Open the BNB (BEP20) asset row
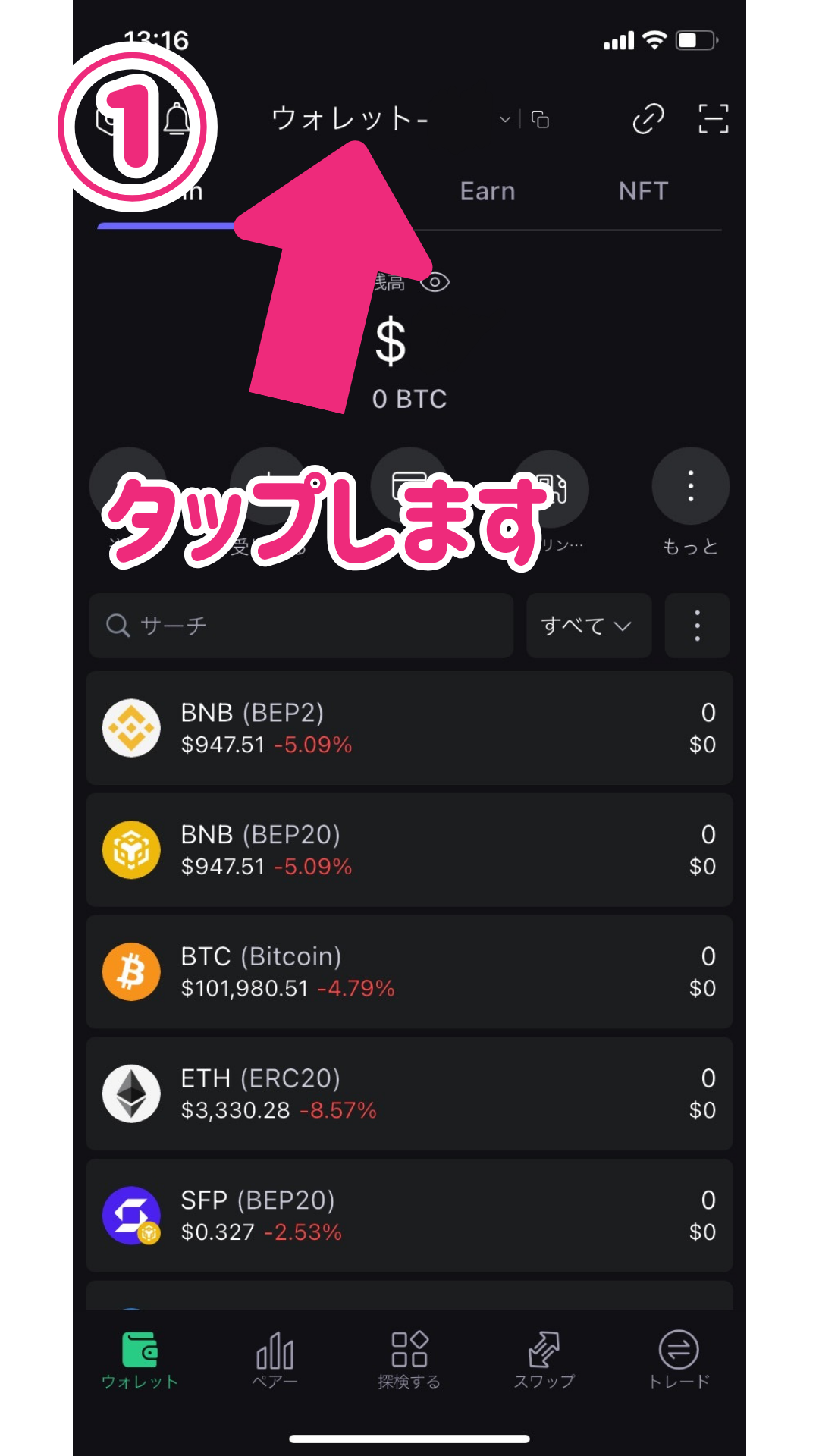The width and height of the screenshot is (819, 1456). point(409,850)
